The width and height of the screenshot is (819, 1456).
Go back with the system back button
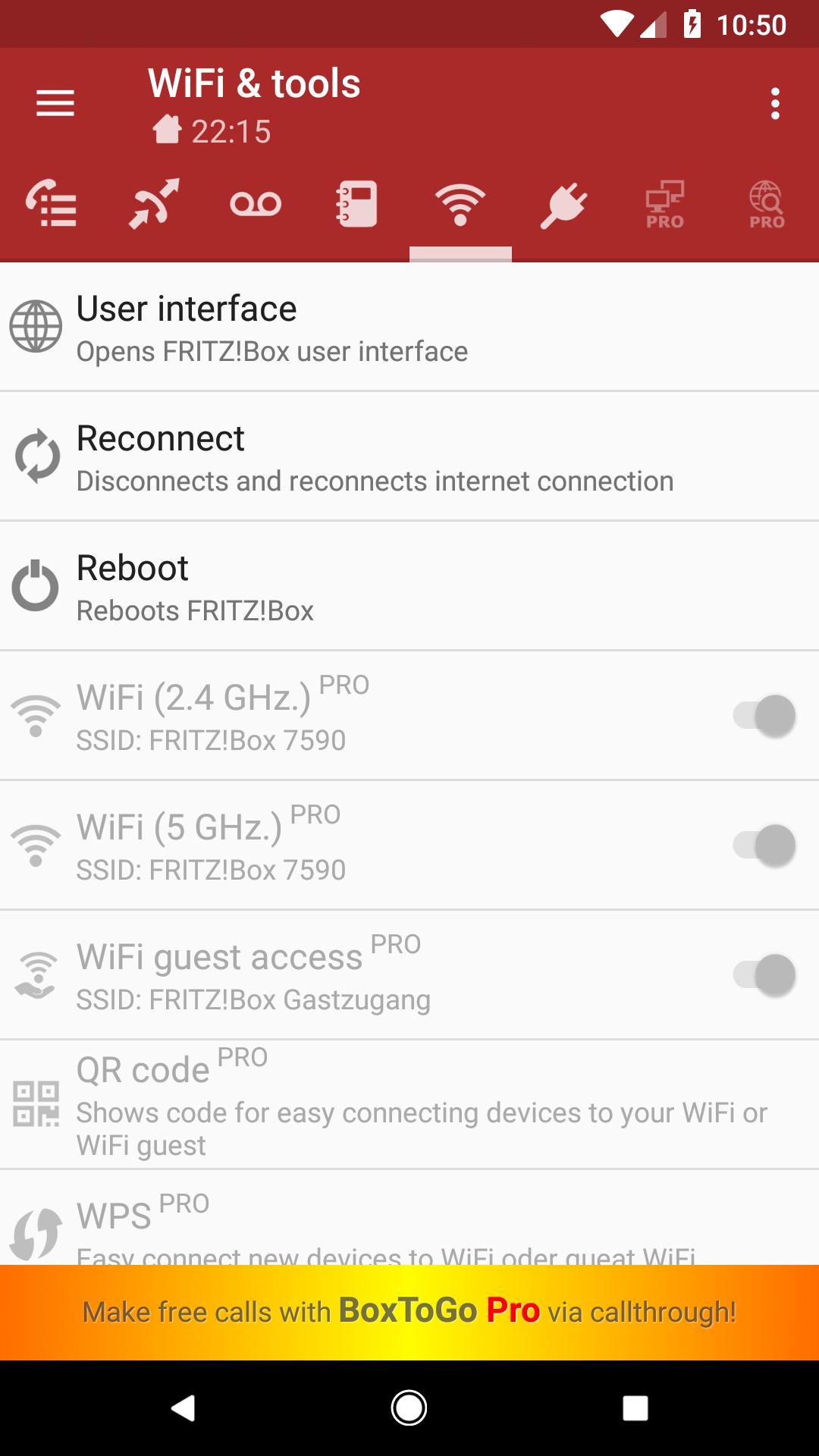(x=183, y=1408)
